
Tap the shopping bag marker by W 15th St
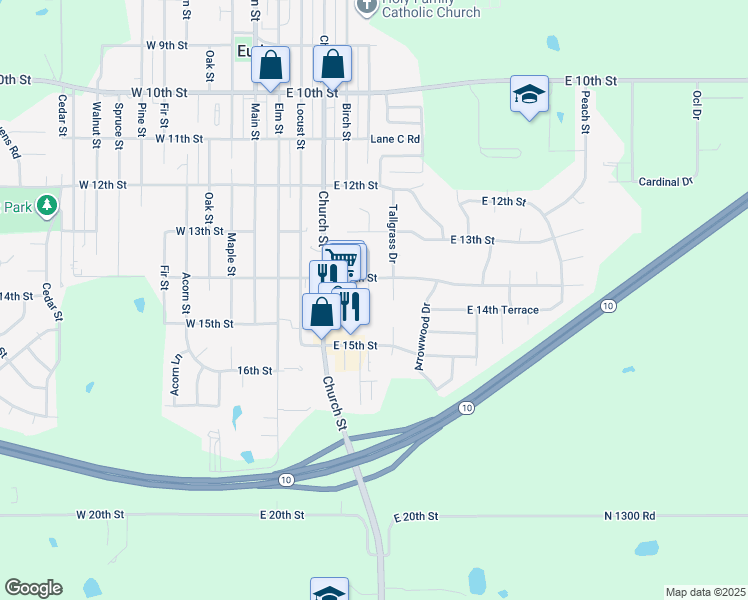pos(321,311)
